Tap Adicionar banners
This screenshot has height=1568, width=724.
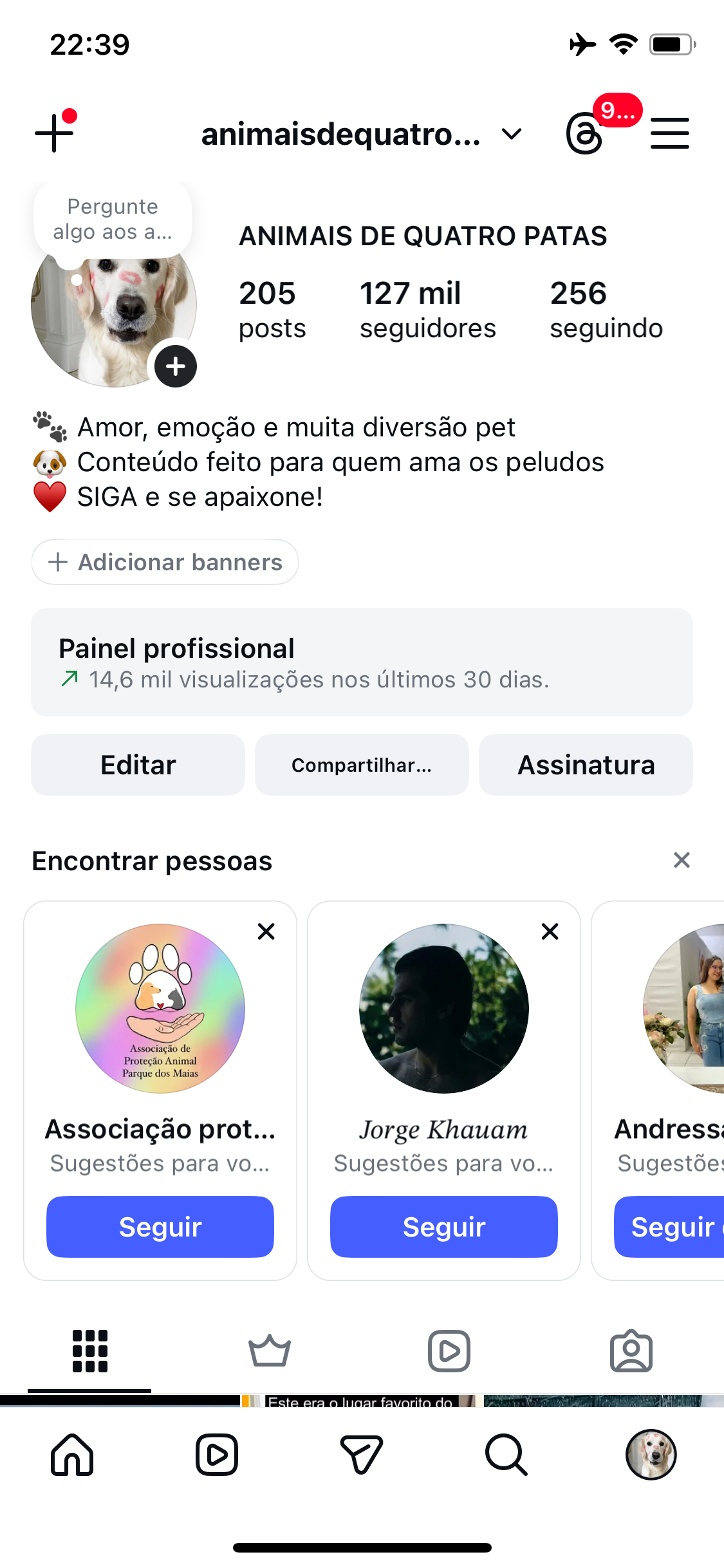point(165,562)
